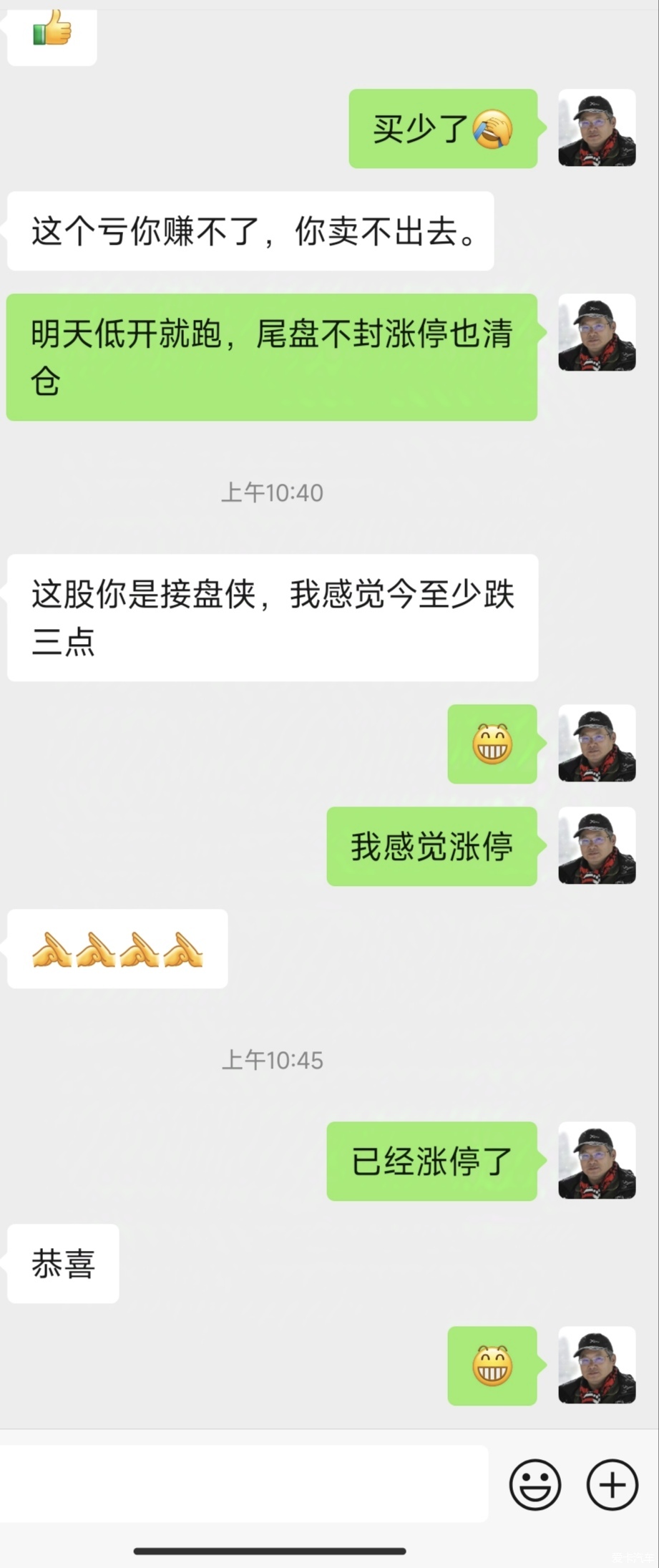This screenshot has height=1568, width=659.
Task: Open the emoji sticker picker
Action: coord(534,1484)
